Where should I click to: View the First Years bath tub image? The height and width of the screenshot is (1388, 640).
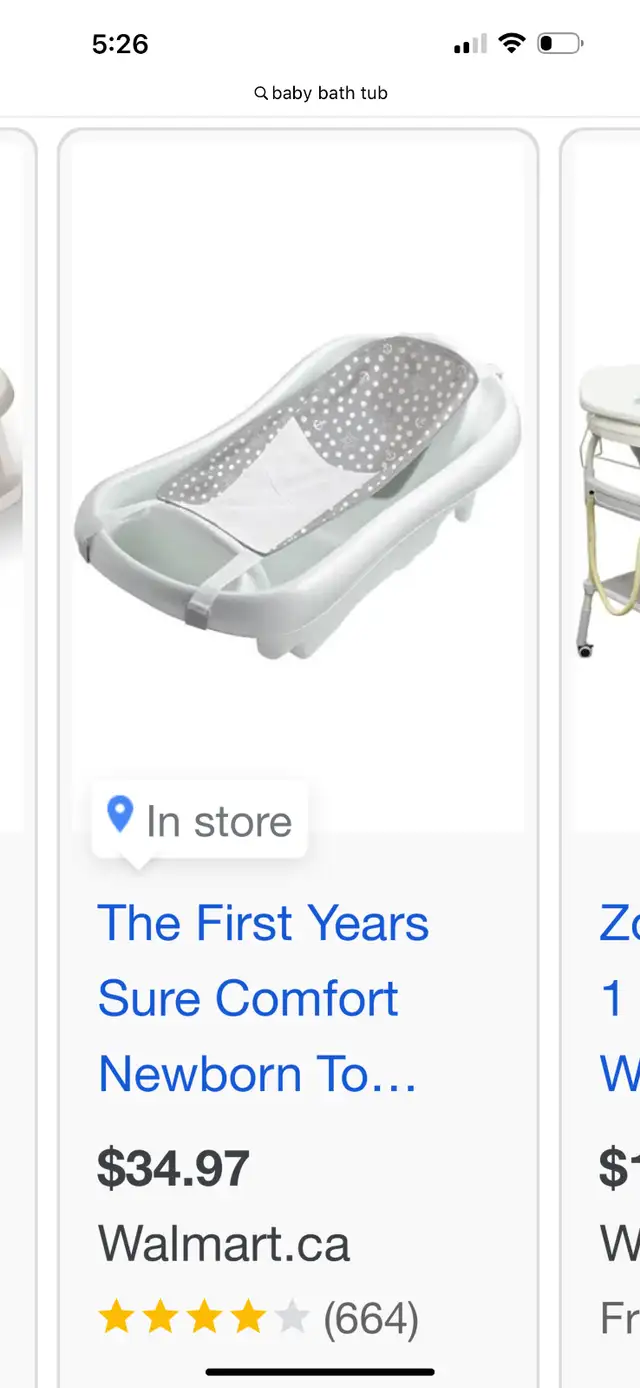coord(298,496)
